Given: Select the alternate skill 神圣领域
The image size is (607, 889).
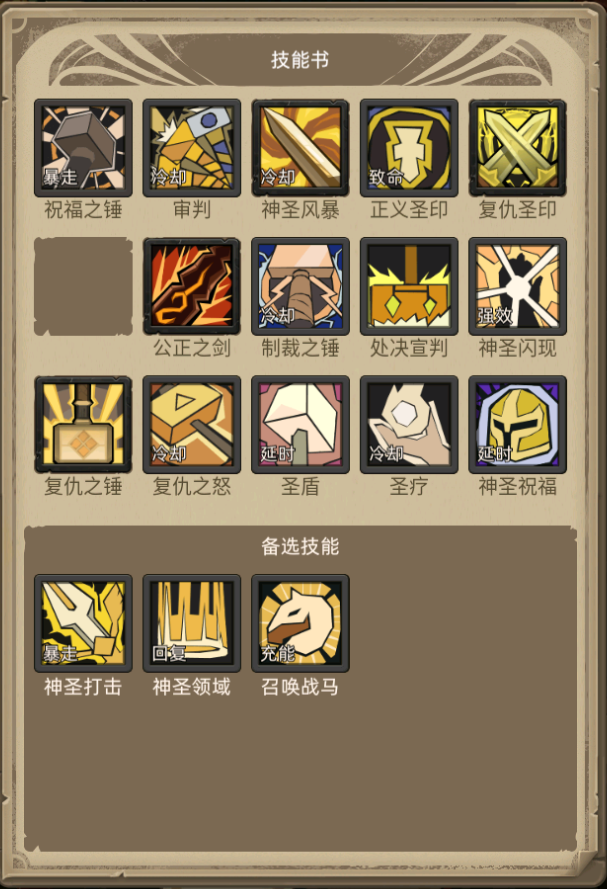Looking at the screenshot, I should coord(192,623).
